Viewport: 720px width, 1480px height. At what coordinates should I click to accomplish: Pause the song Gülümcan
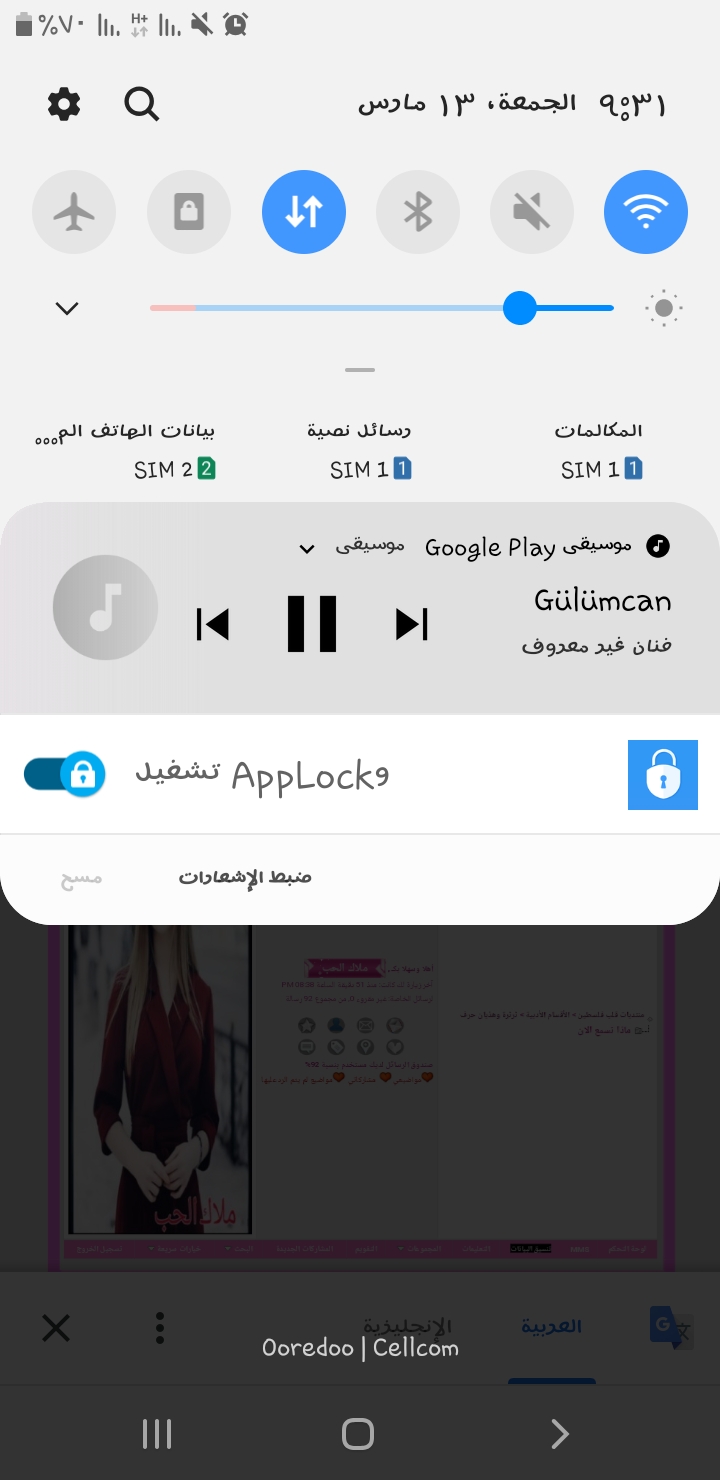(312, 624)
